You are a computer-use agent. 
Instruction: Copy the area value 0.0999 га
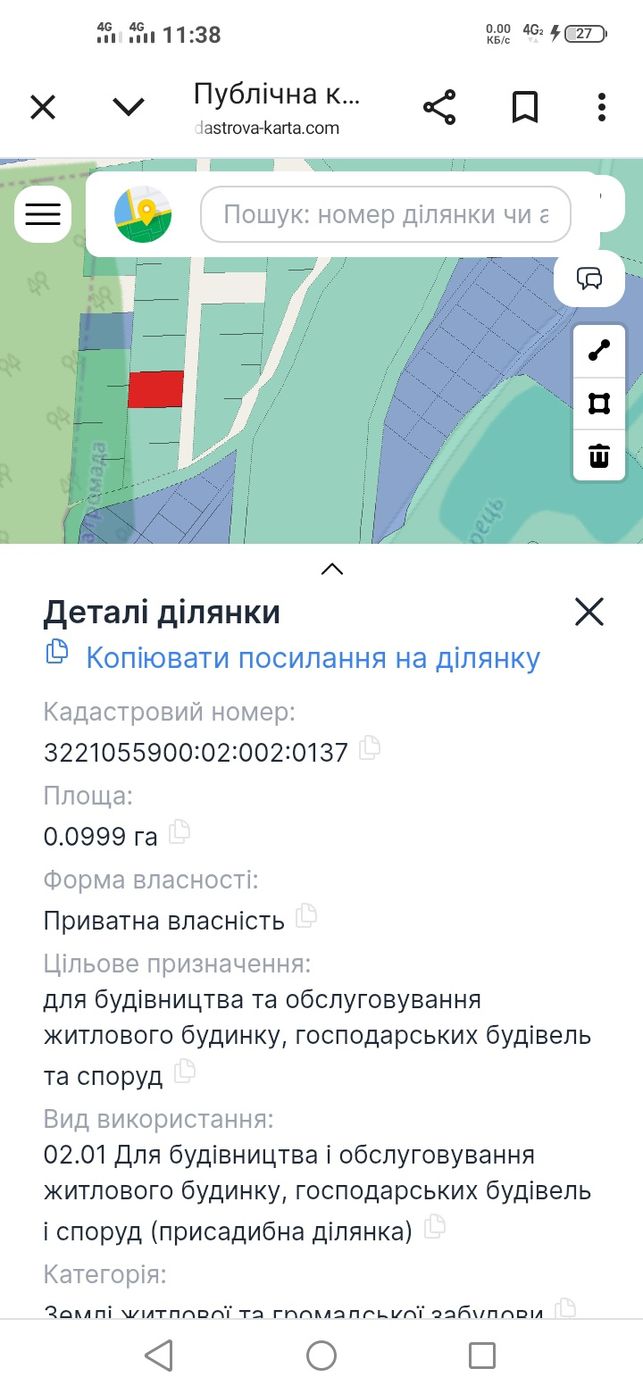tap(180, 831)
